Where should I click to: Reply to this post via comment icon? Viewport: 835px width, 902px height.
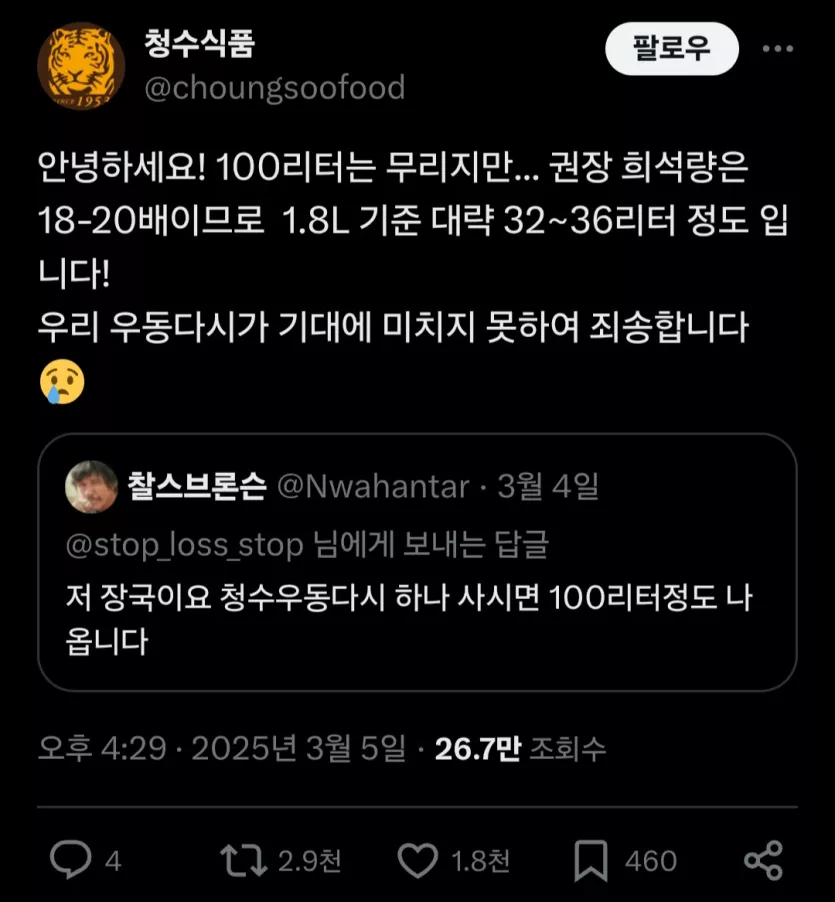[x=71, y=860]
